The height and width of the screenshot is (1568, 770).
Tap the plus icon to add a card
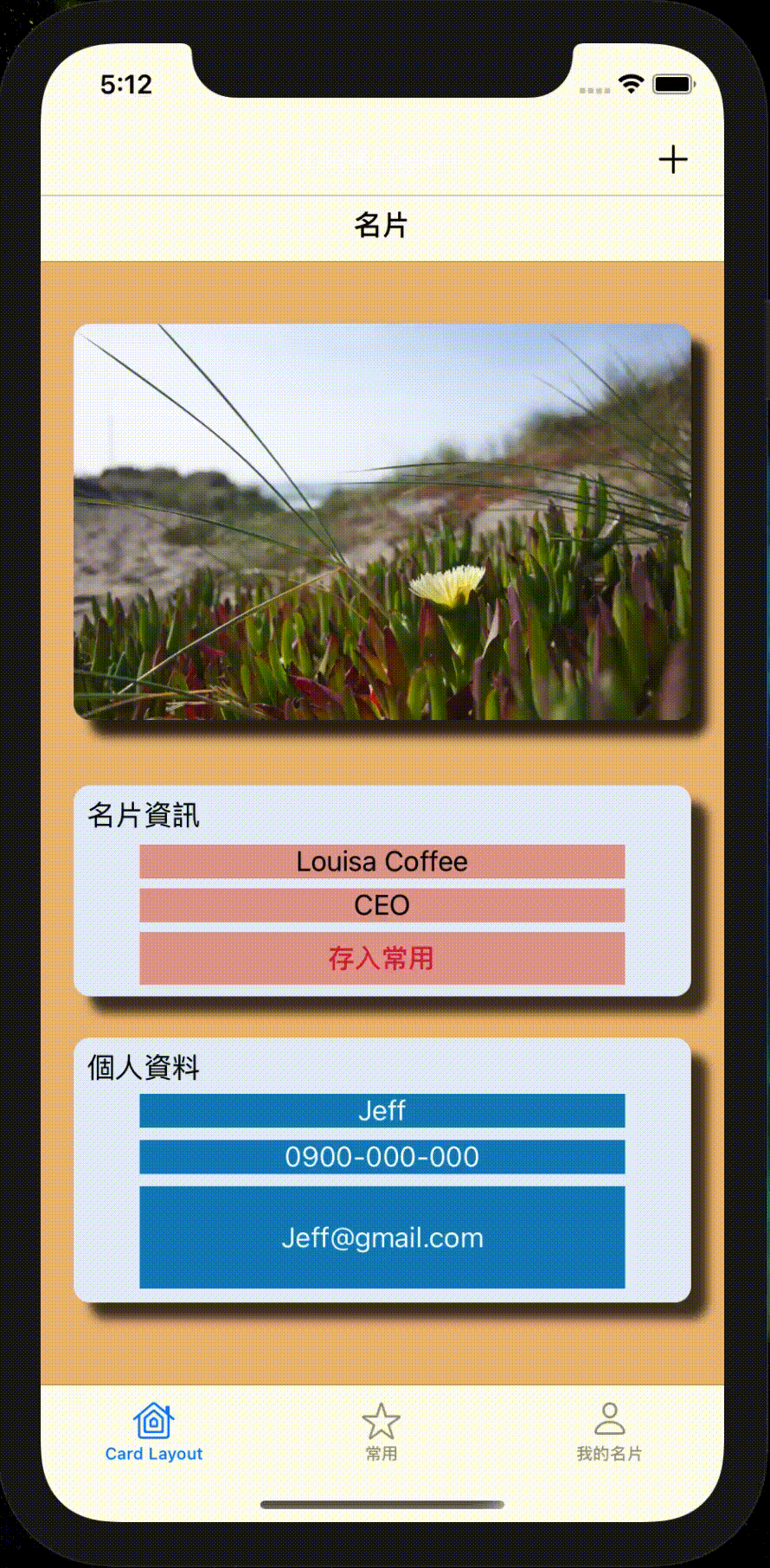pos(672,159)
